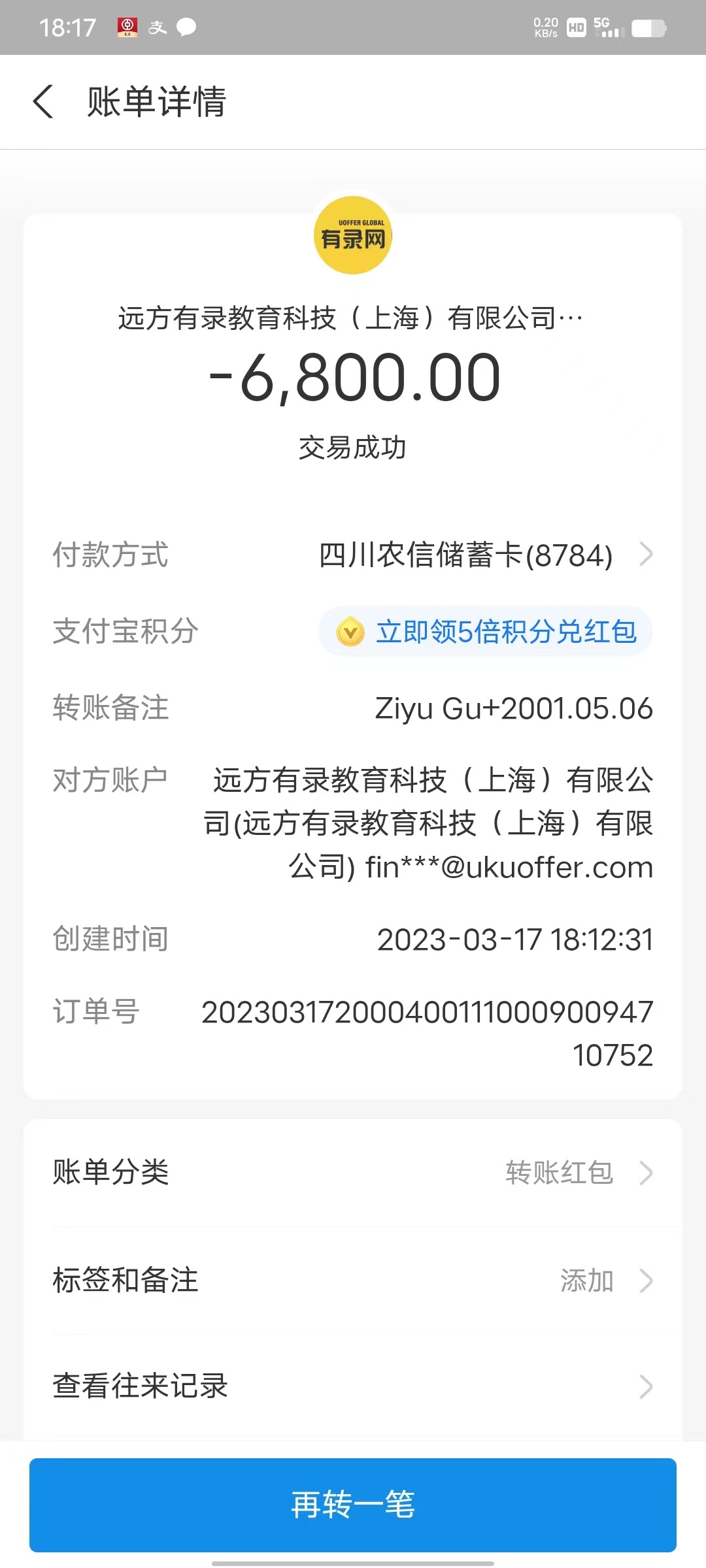Open the 有录网 merchant avatar
This screenshot has width=706, height=1568.
tap(353, 235)
